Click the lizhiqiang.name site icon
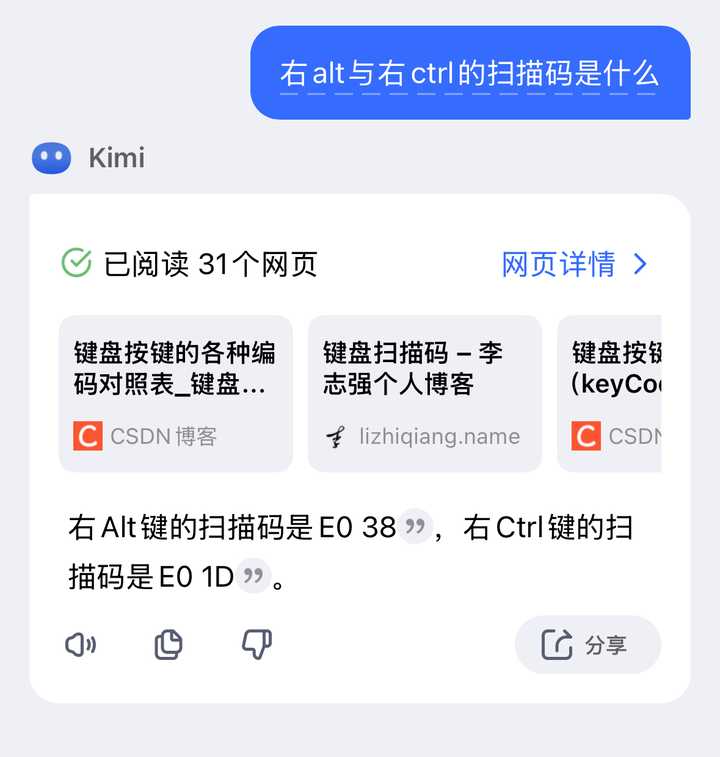This screenshot has width=720, height=757. [x=335, y=436]
